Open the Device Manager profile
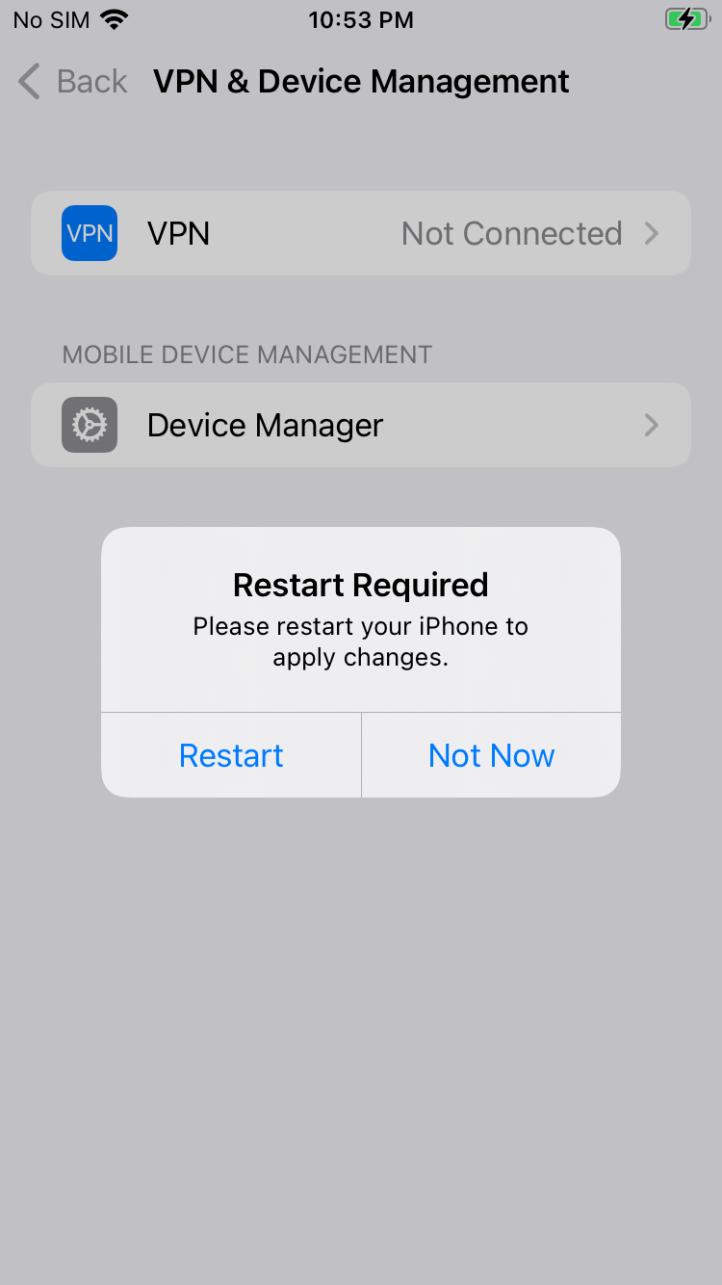The height and width of the screenshot is (1285, 722). coord(360,425)
